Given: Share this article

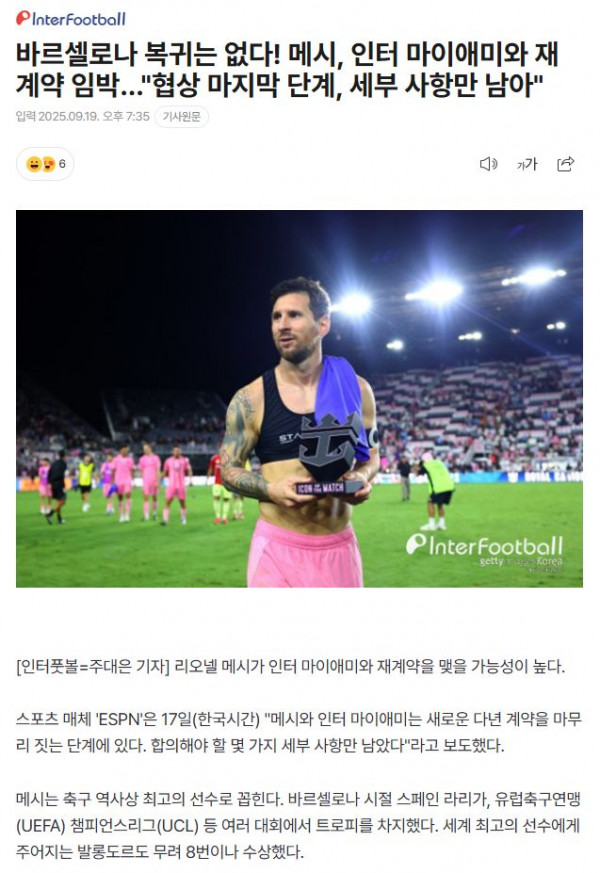Looking at the screenshot, I should tap(566, 164).
